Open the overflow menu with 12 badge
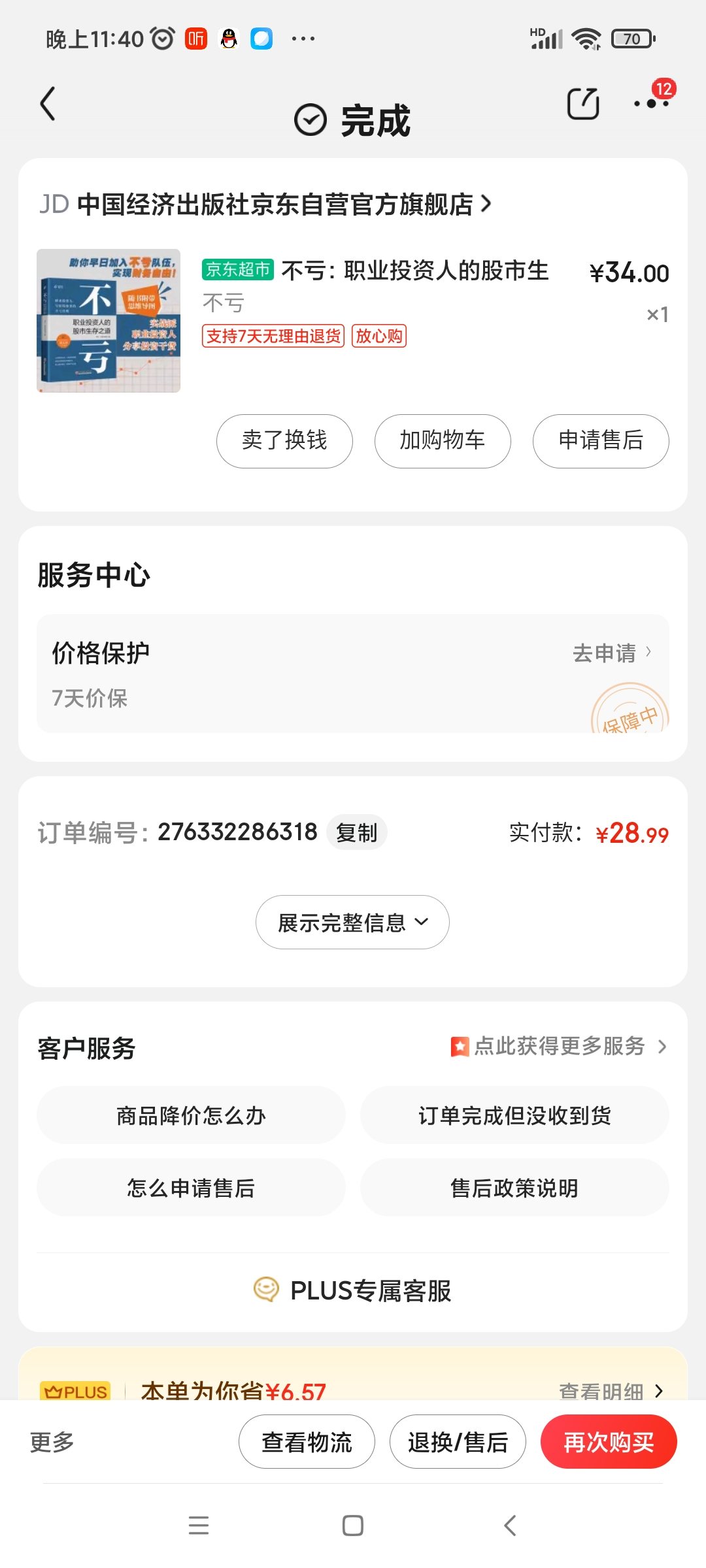 651,103
